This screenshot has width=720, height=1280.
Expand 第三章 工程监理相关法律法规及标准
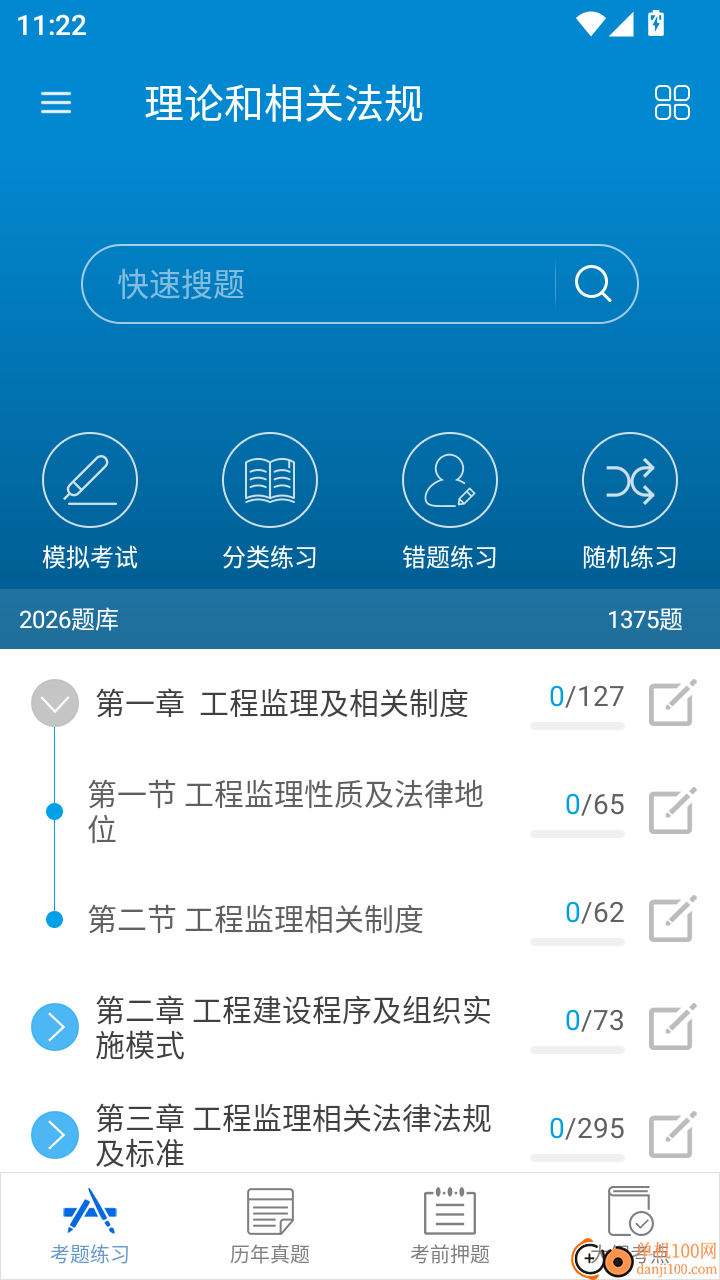[x=55, y=1135]
